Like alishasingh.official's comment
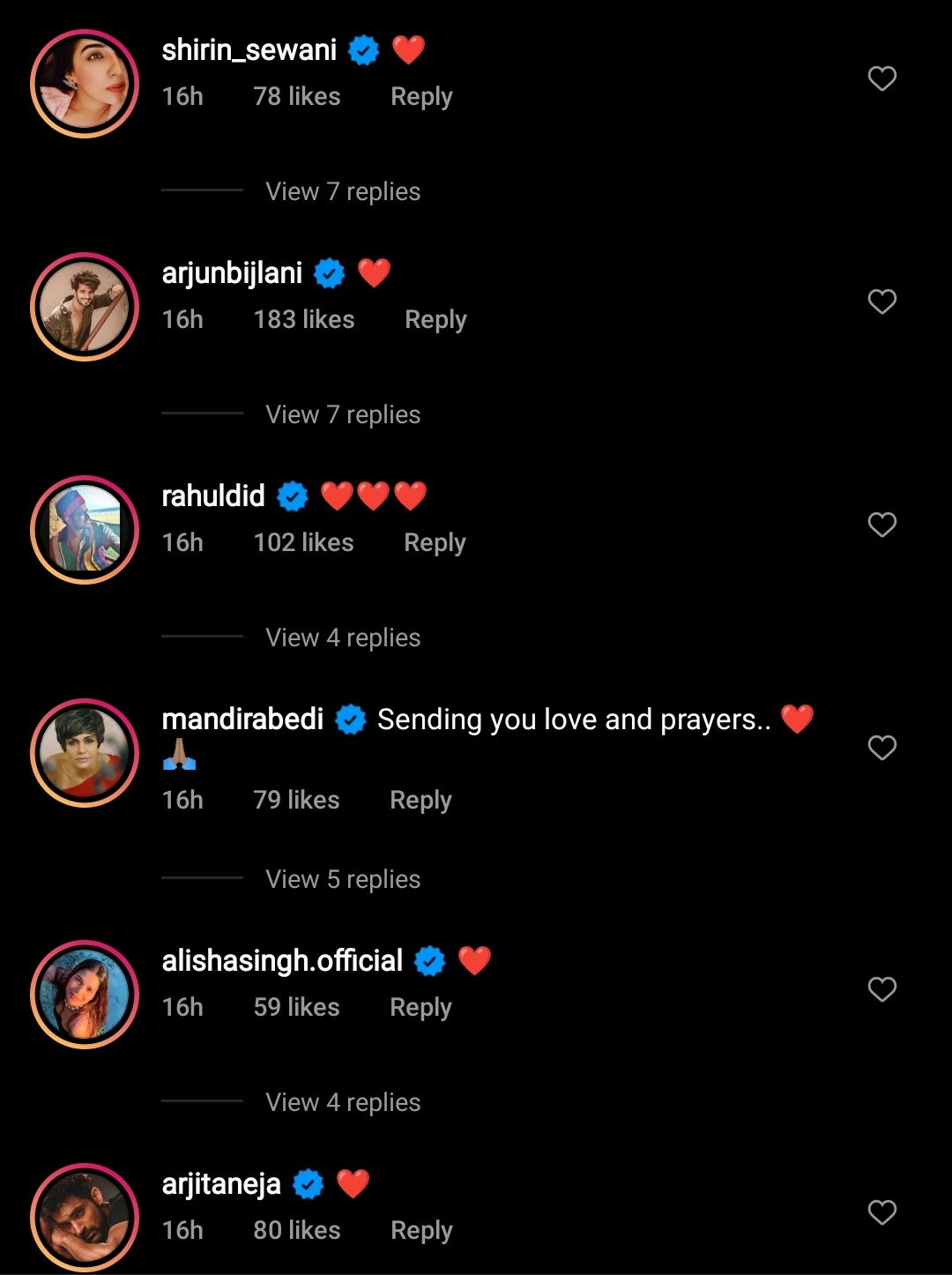The image size is (952, 1275). [881, 989]
